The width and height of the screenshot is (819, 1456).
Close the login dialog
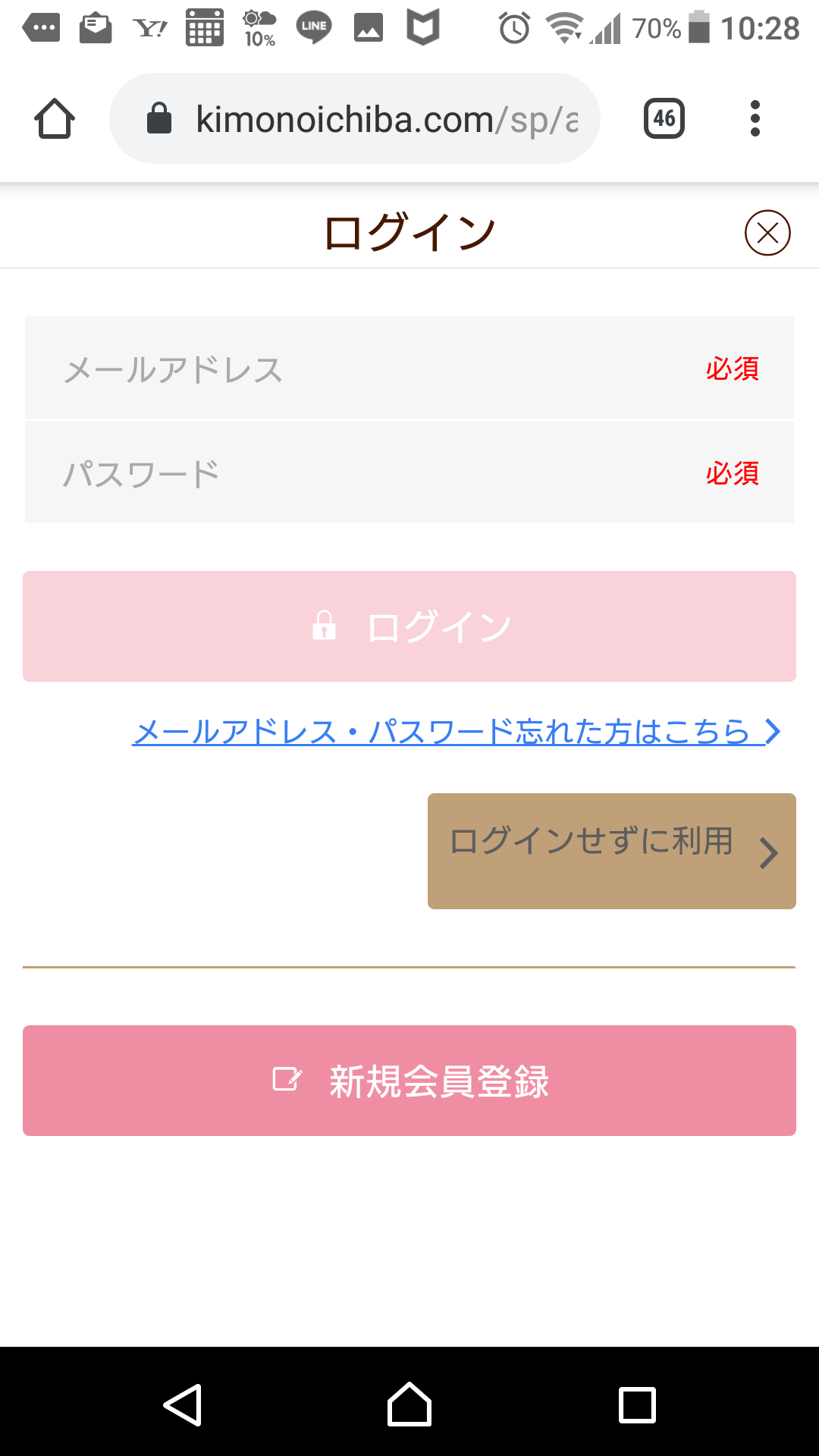[x=767, y=233]
